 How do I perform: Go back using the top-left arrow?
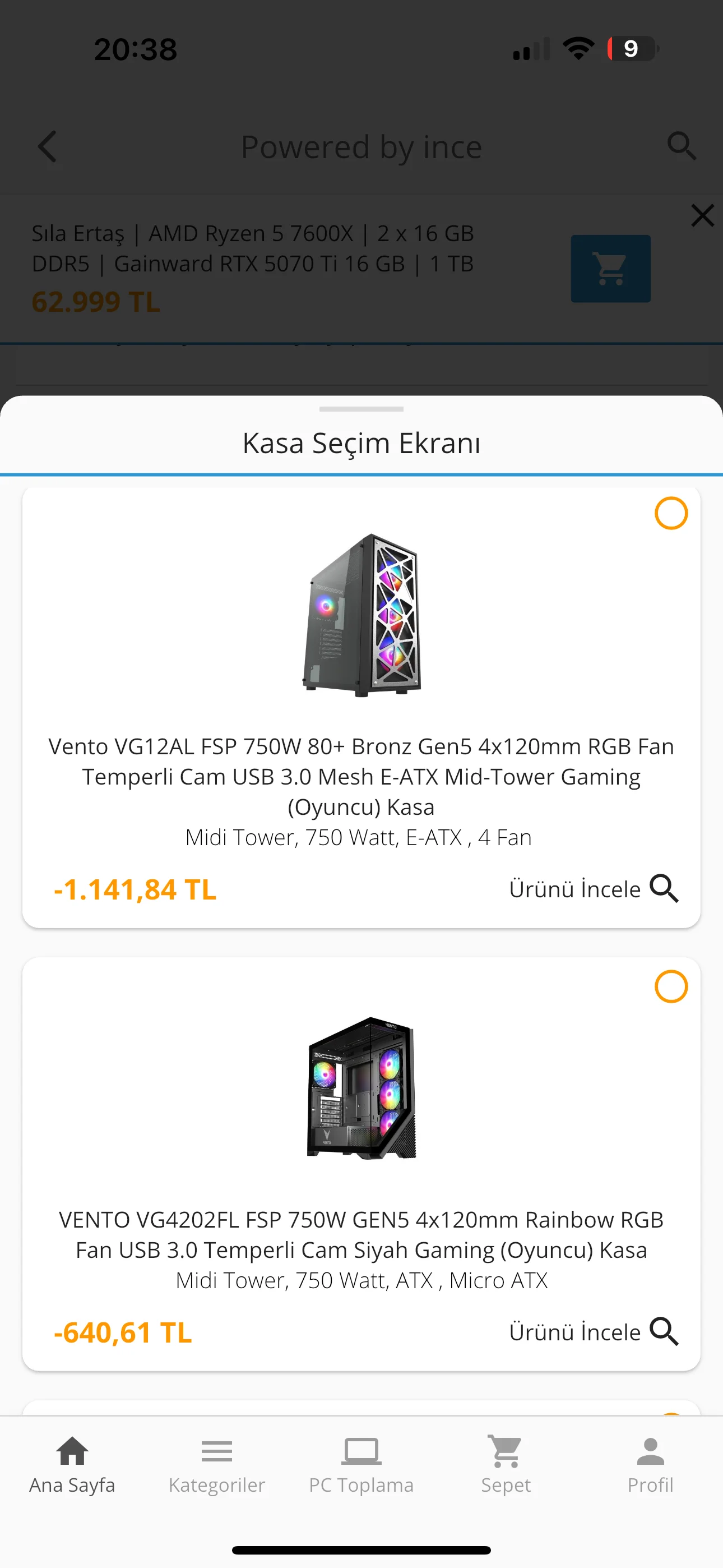coord(48,147)
